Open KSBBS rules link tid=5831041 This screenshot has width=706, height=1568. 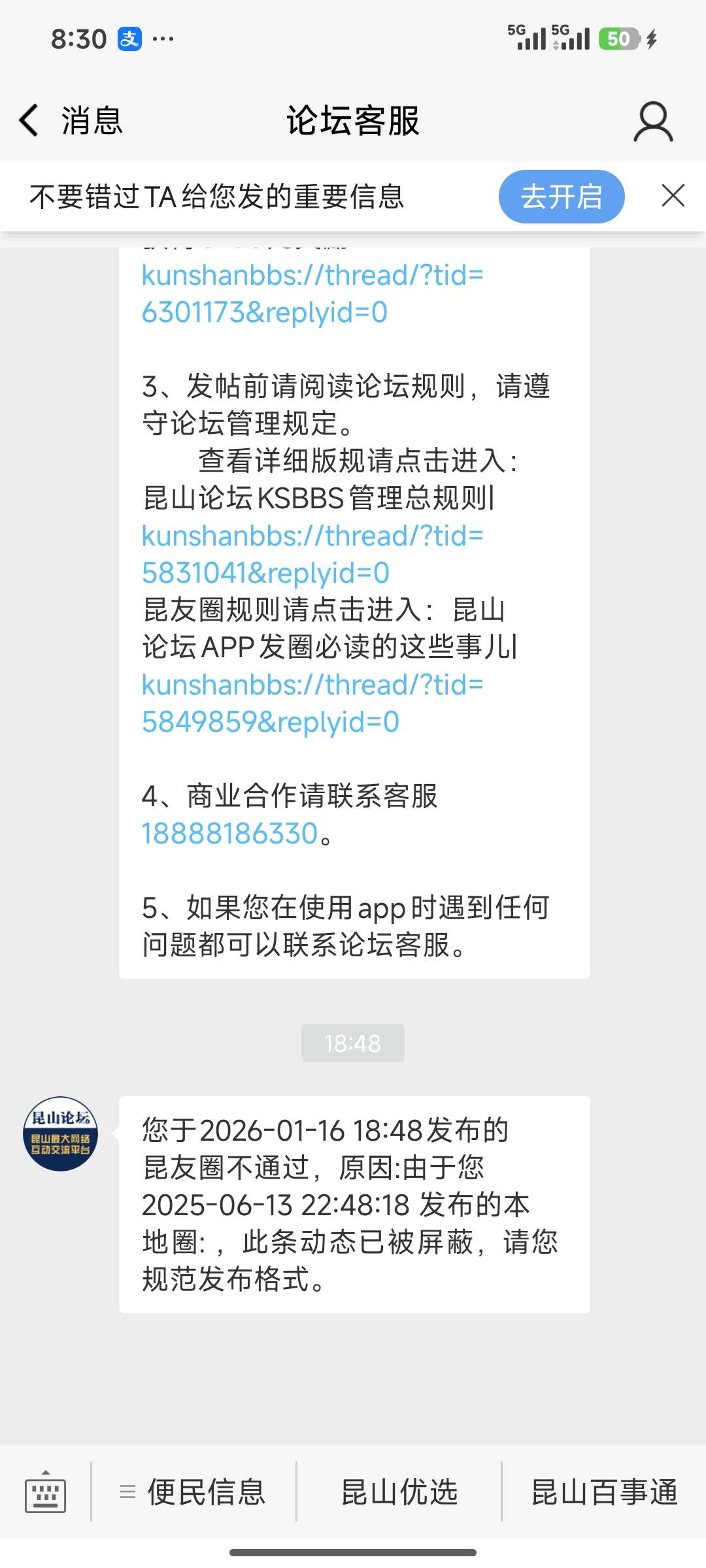[x=312, y=554]
